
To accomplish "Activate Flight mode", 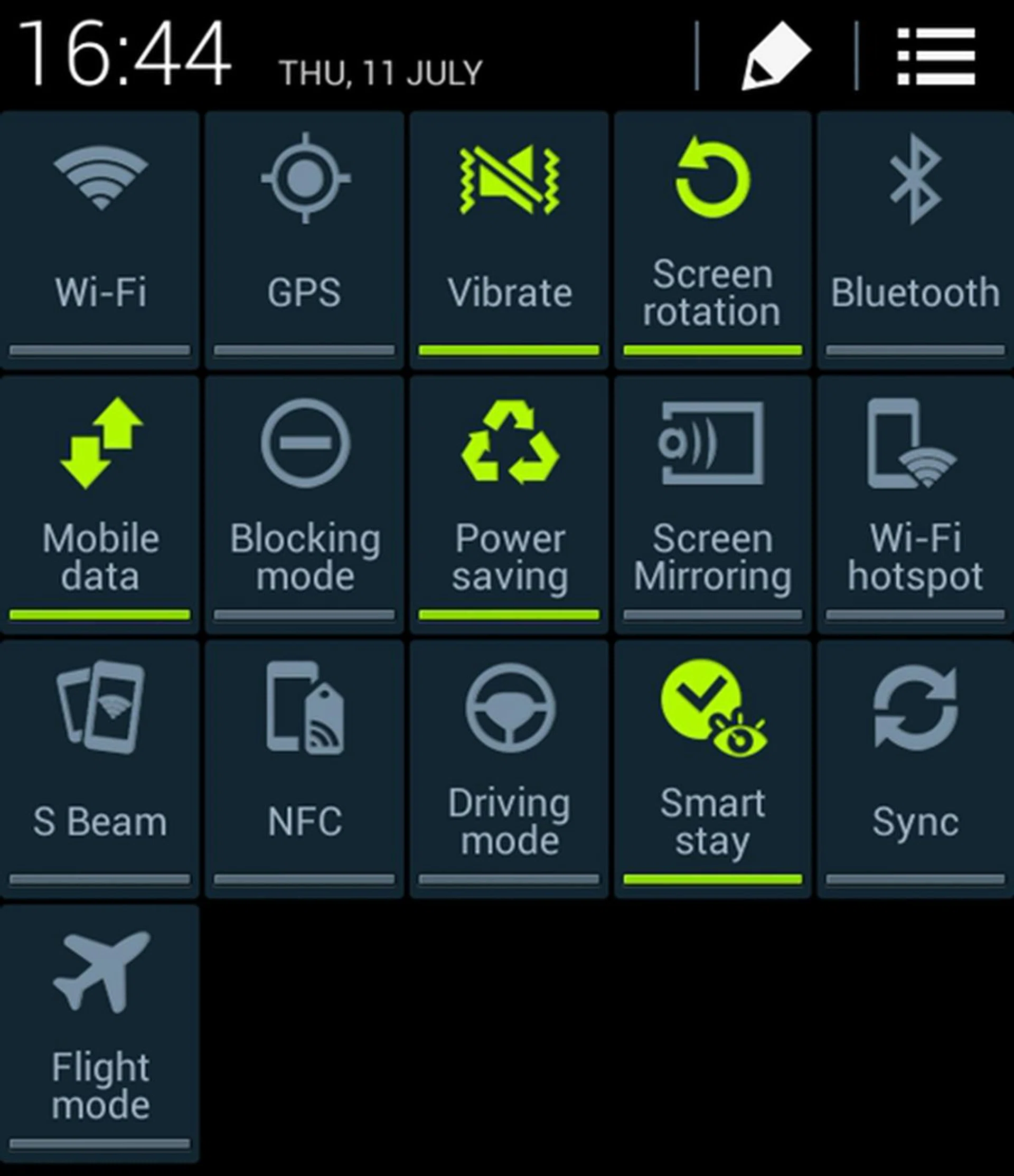I will click(100, 1032).
